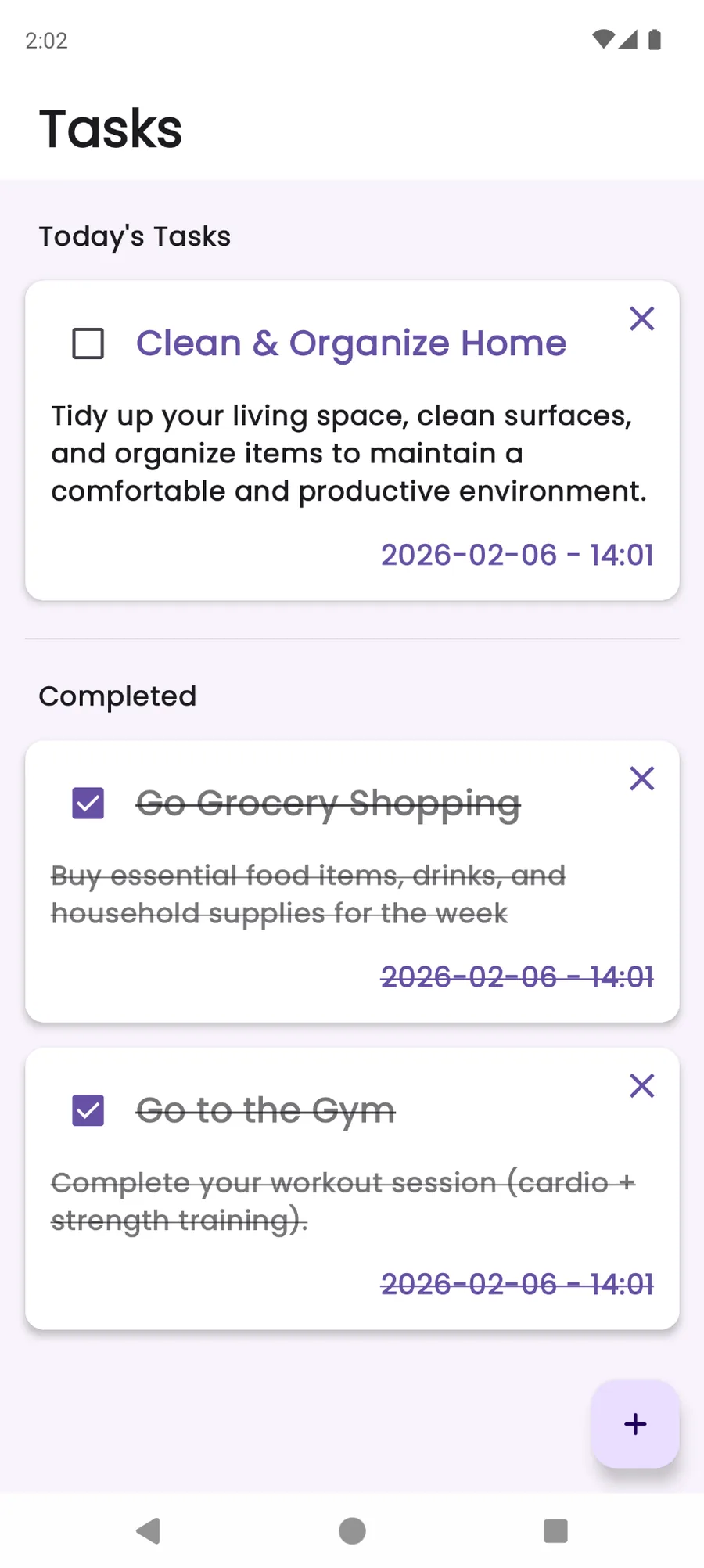704x1568 pixels.
Task: Uncheck the Go to the Gym task
Action: 88,1109
